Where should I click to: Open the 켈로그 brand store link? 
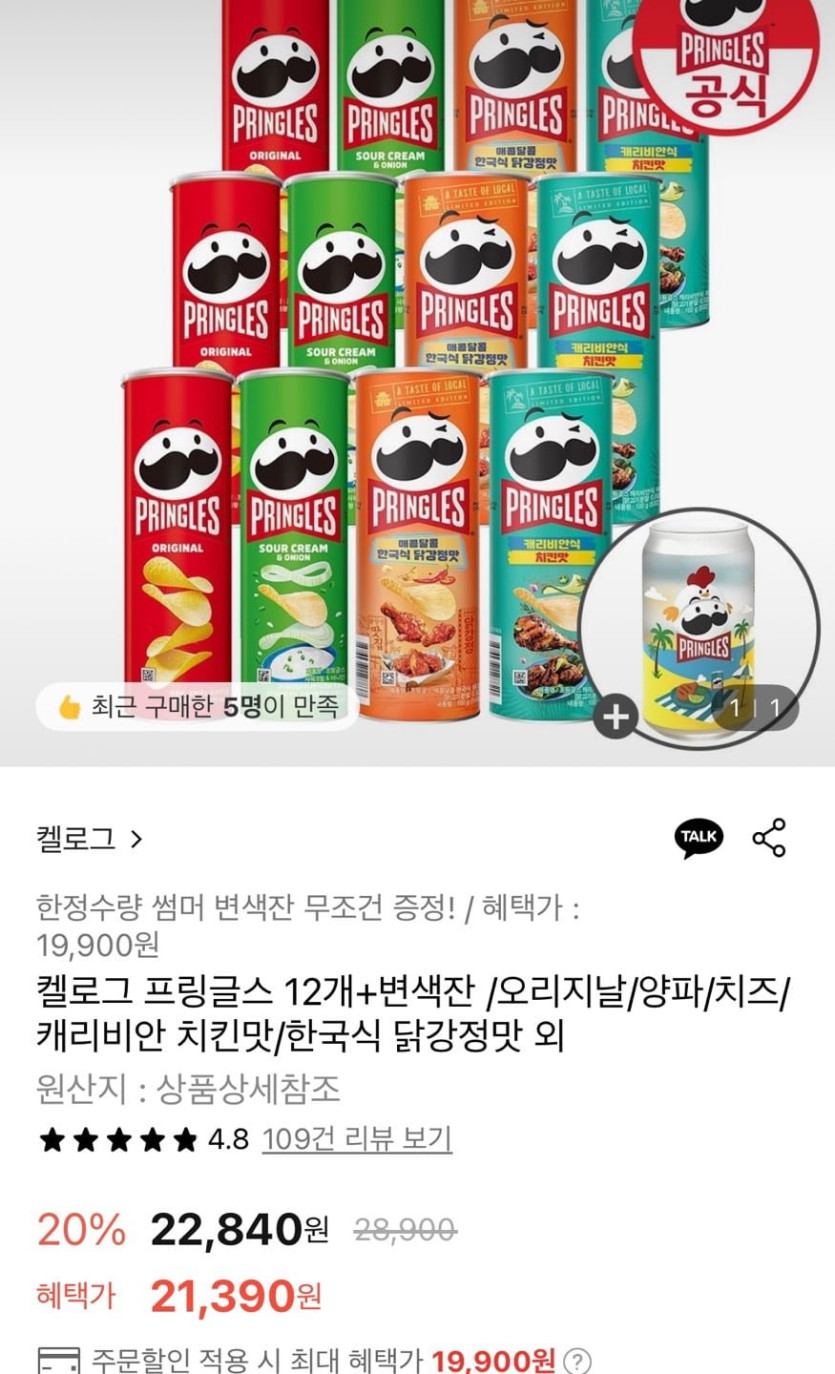(90, 838)
